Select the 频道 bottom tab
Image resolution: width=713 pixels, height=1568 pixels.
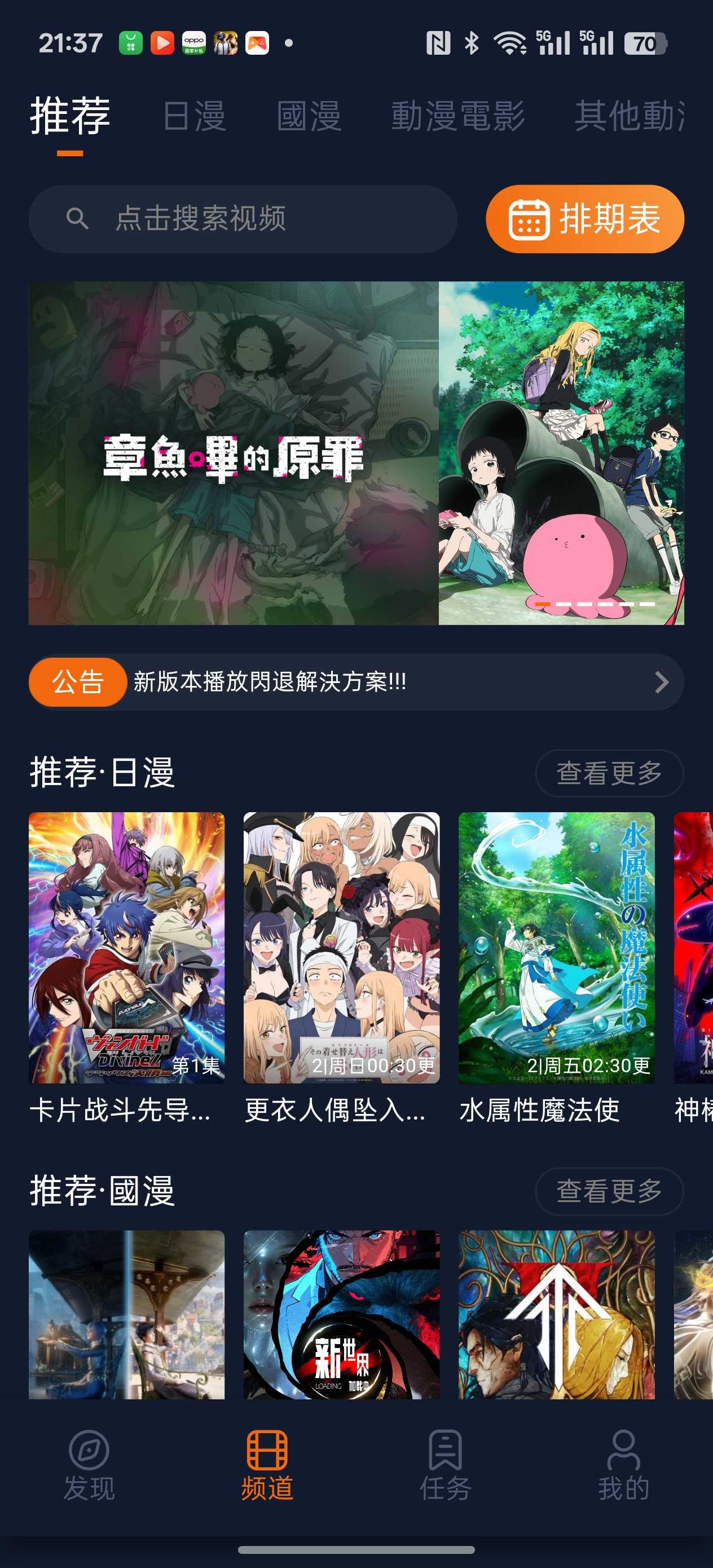coord(267,1466)
